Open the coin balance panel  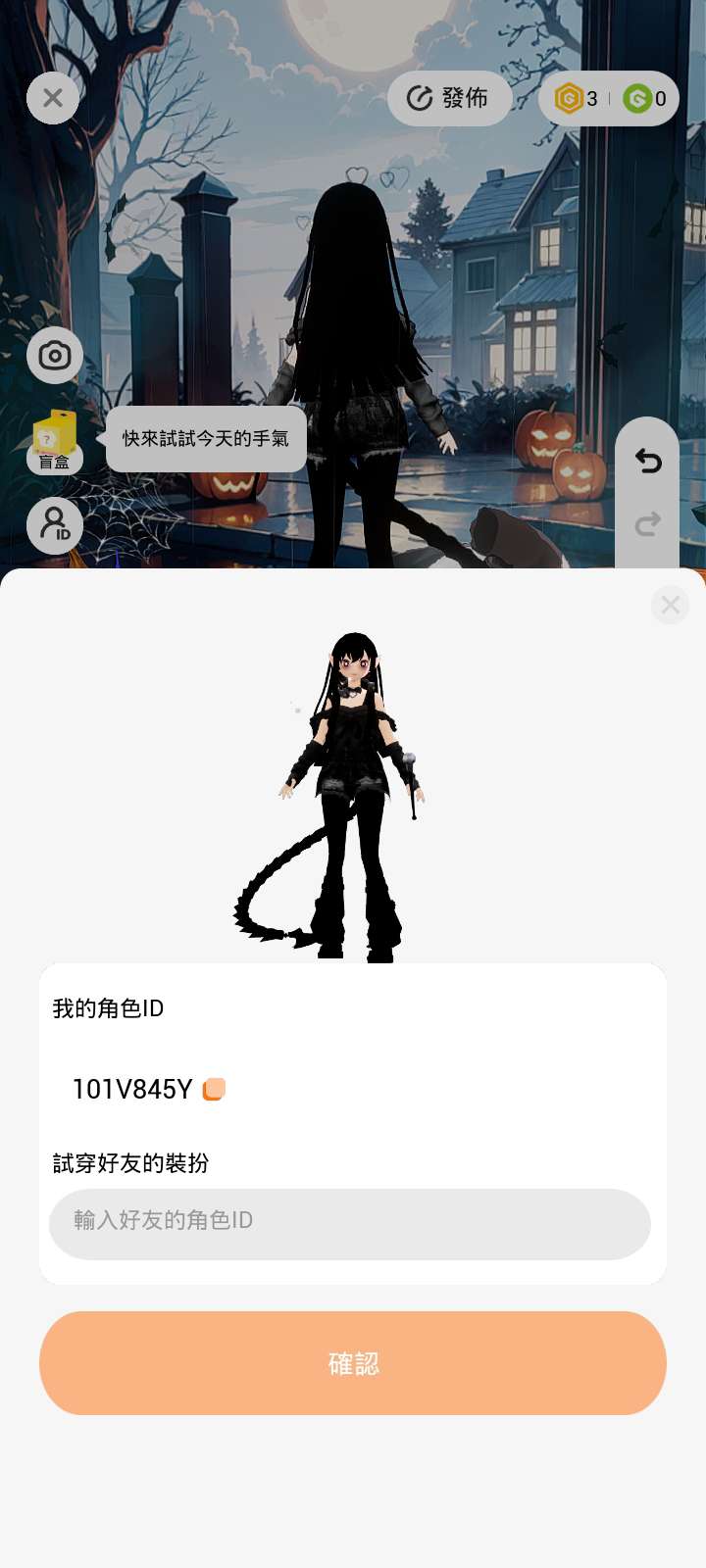pos(609,98)
